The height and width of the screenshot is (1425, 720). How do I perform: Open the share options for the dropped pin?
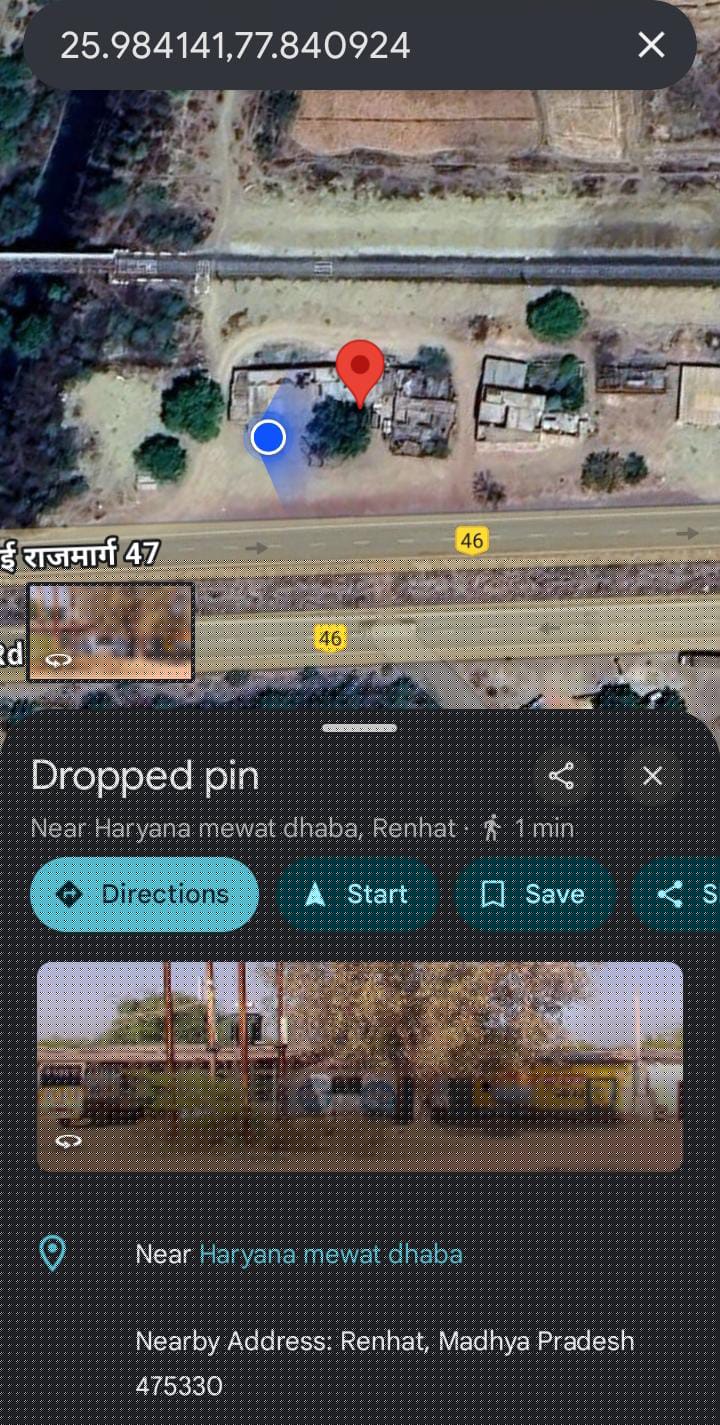(563, 776)
